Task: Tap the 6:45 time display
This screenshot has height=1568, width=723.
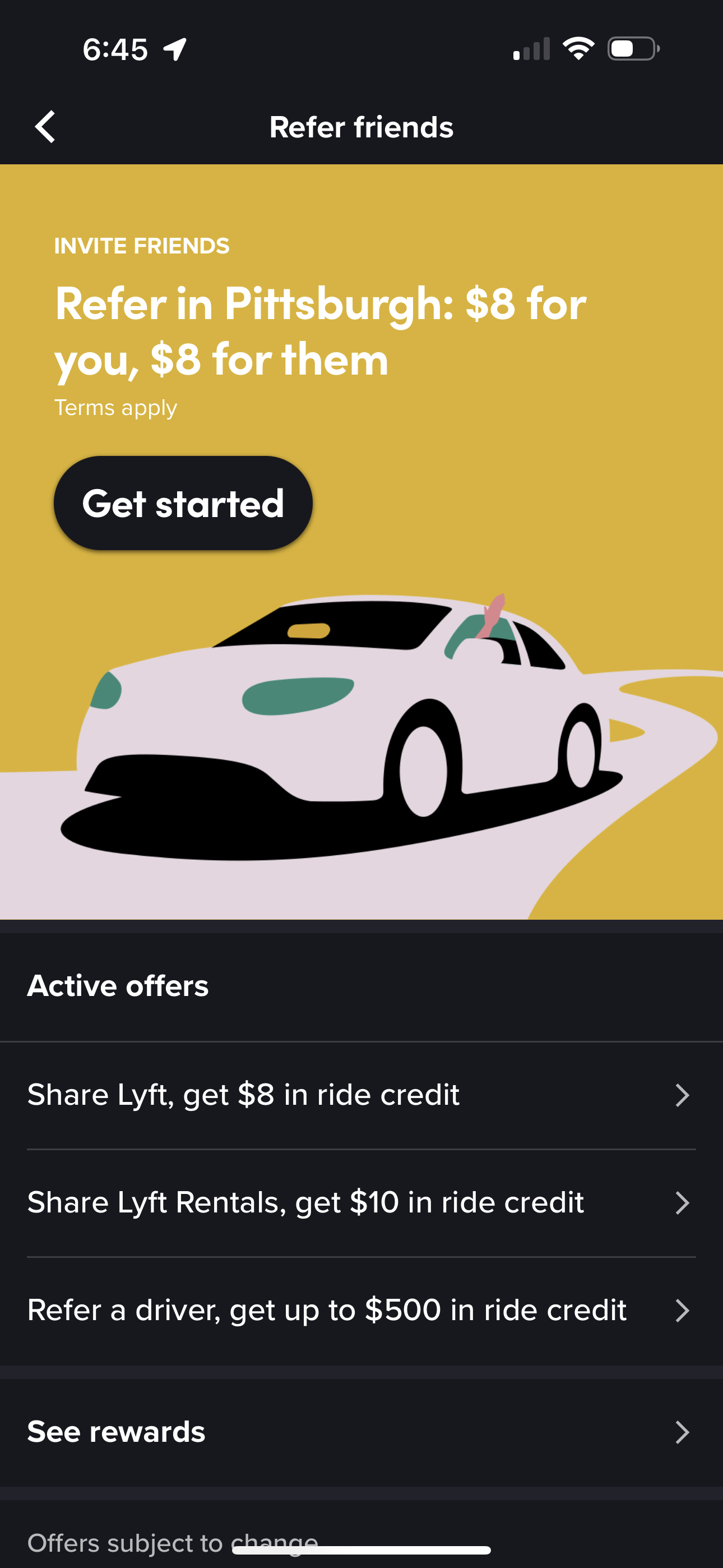Action: point(115,49)
